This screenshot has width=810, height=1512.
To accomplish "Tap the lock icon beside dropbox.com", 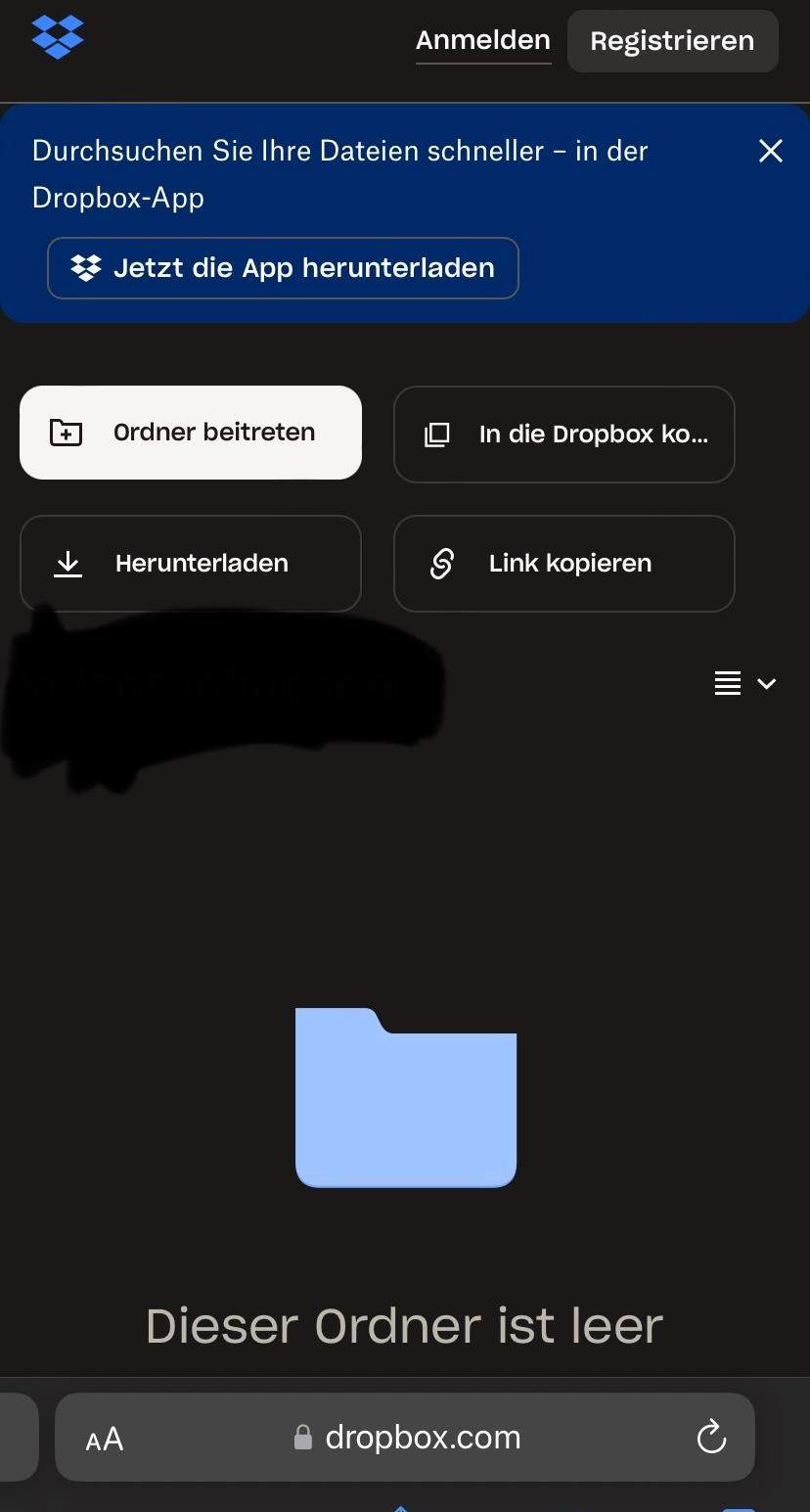I will [303, 1437].
